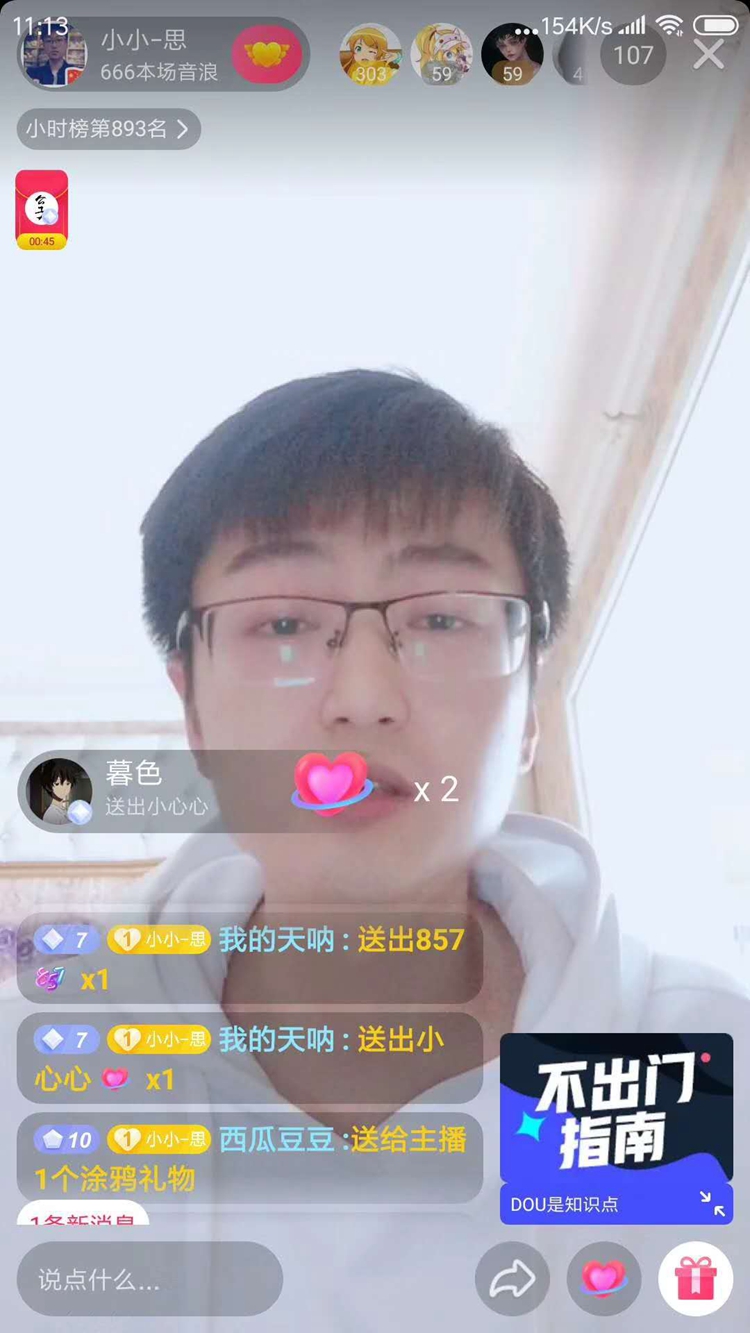Image resolution: width=750 pixels, height=1333 pixels.
Task: Open 暮色's gift sender card
Action: pos(60,791)
